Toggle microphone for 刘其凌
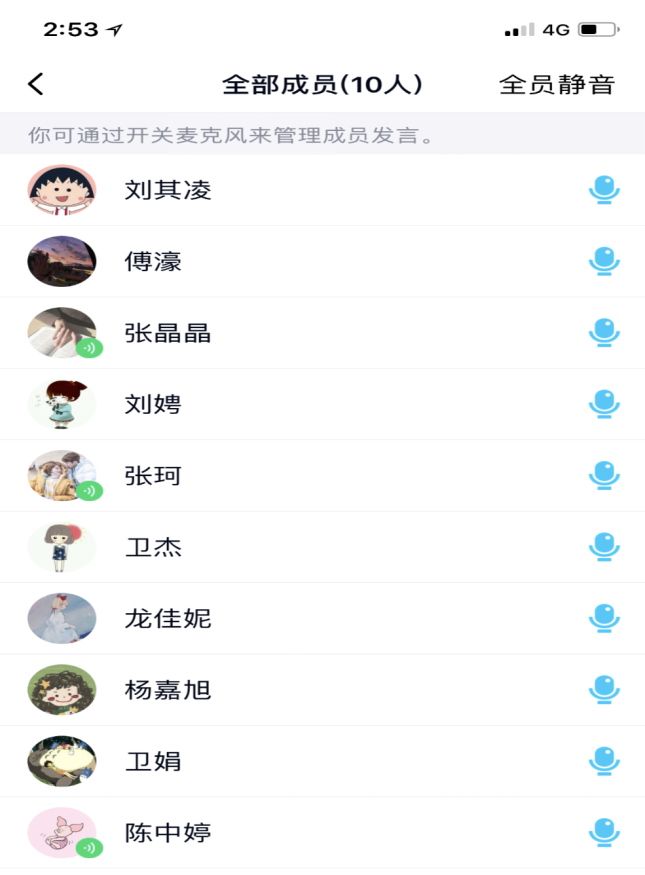Screen dimensions: 645x875 pyautogui.click(x=603, y=190)
